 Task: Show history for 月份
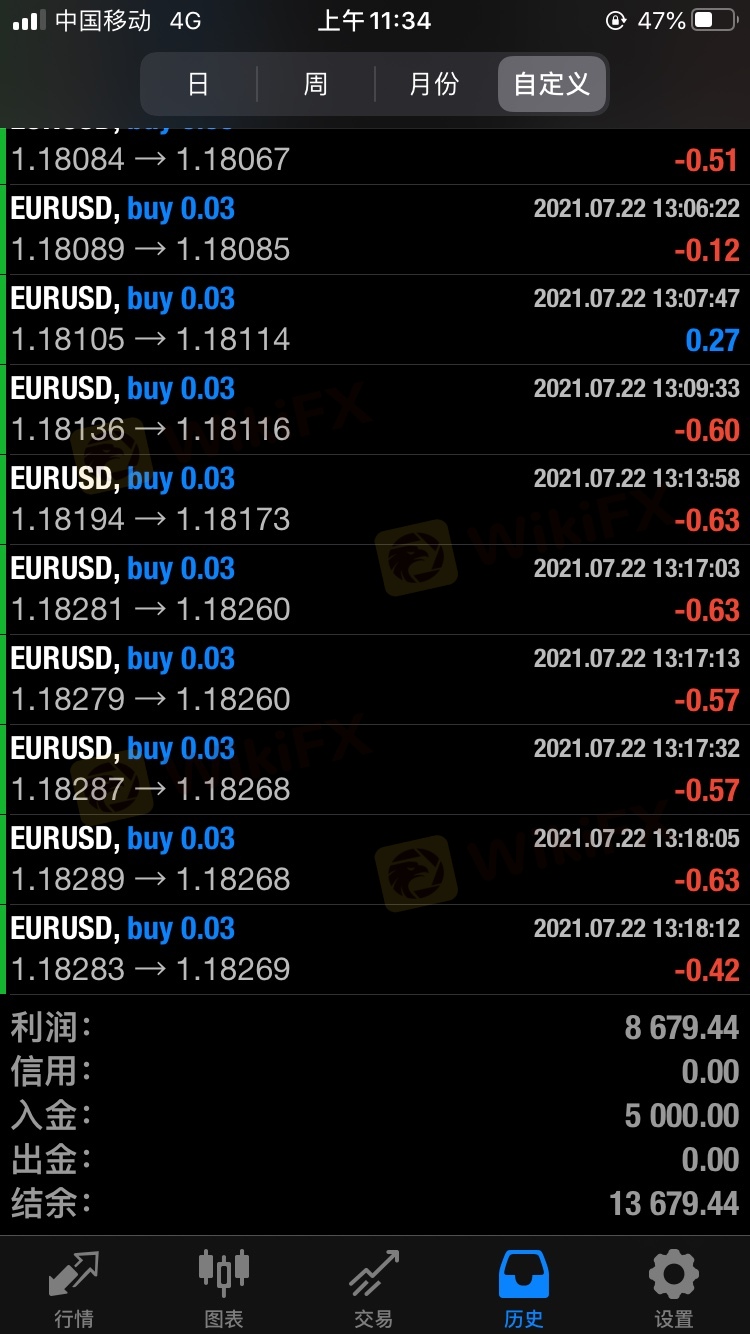434,84
